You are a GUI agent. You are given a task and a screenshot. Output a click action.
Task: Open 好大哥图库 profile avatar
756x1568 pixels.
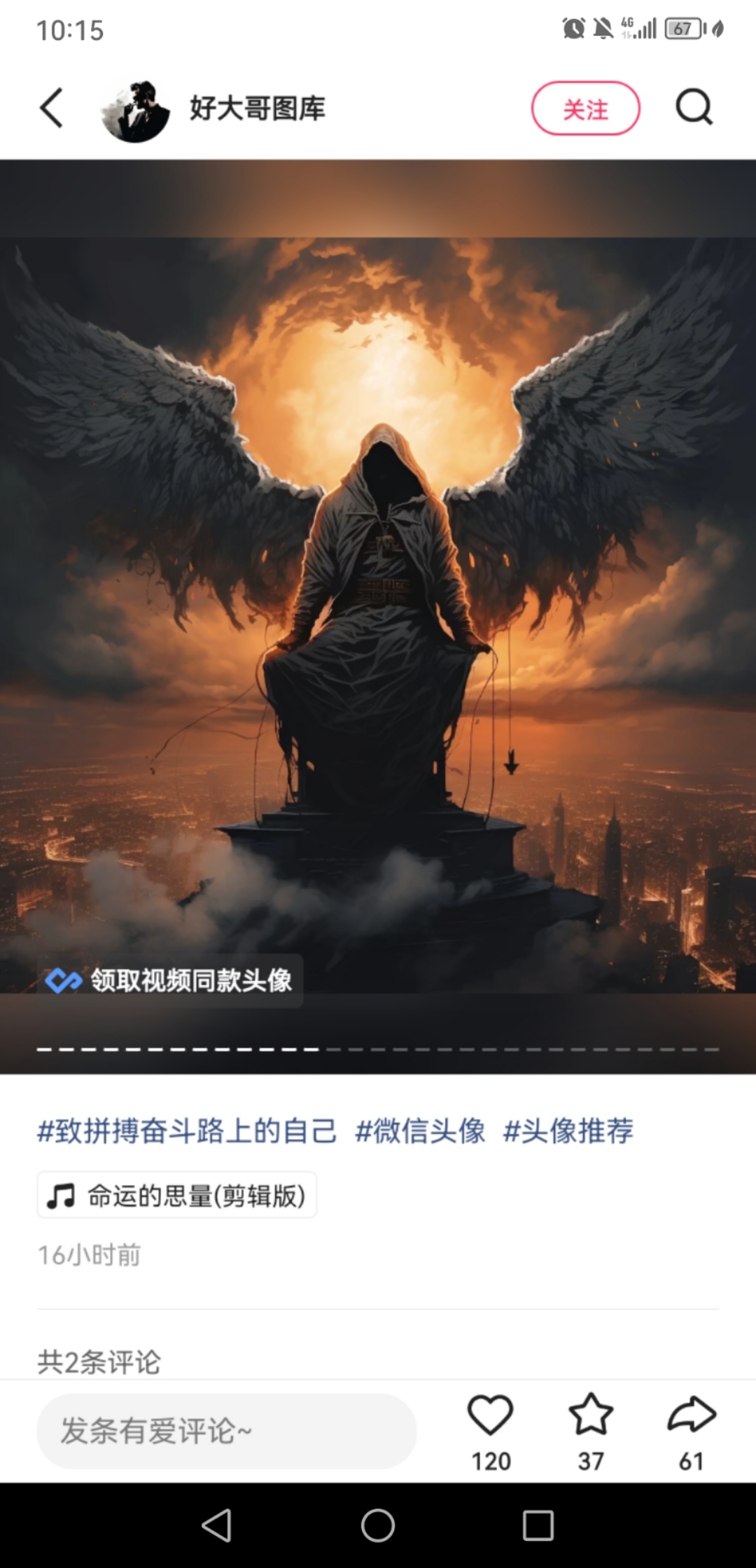[136, 110]
